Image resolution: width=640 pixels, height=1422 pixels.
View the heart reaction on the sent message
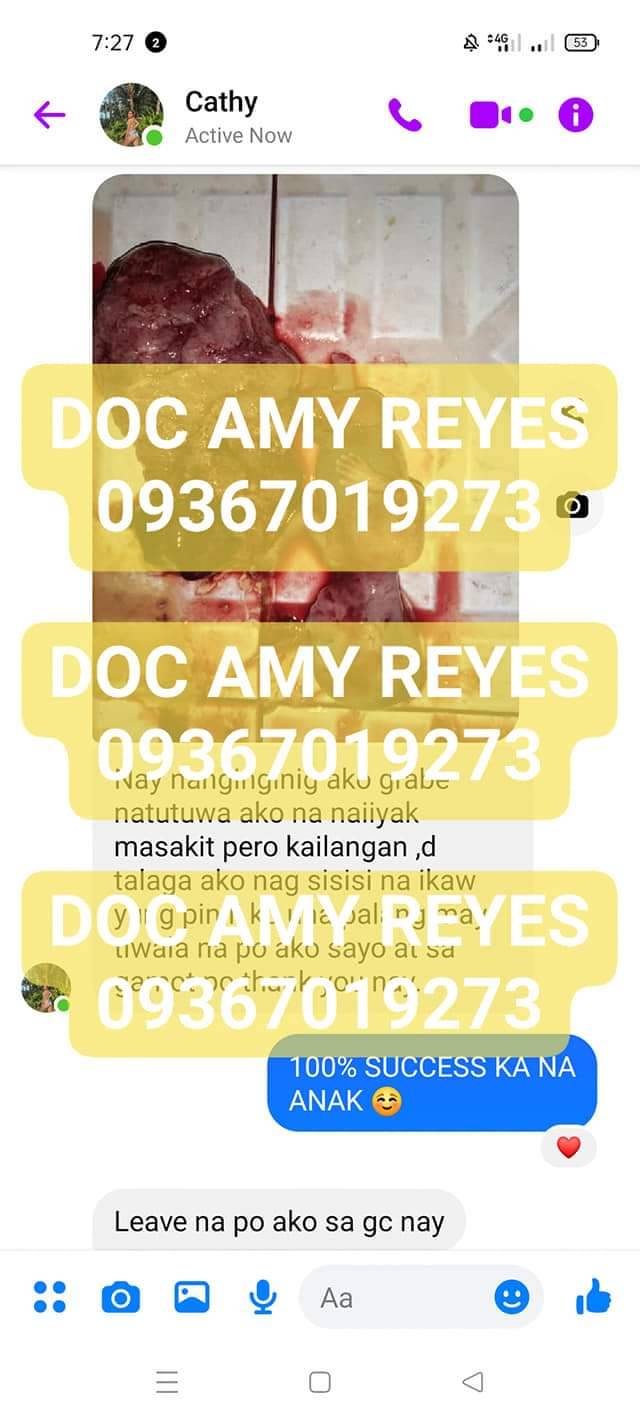pyautogui.click(x=568, y=1148)
